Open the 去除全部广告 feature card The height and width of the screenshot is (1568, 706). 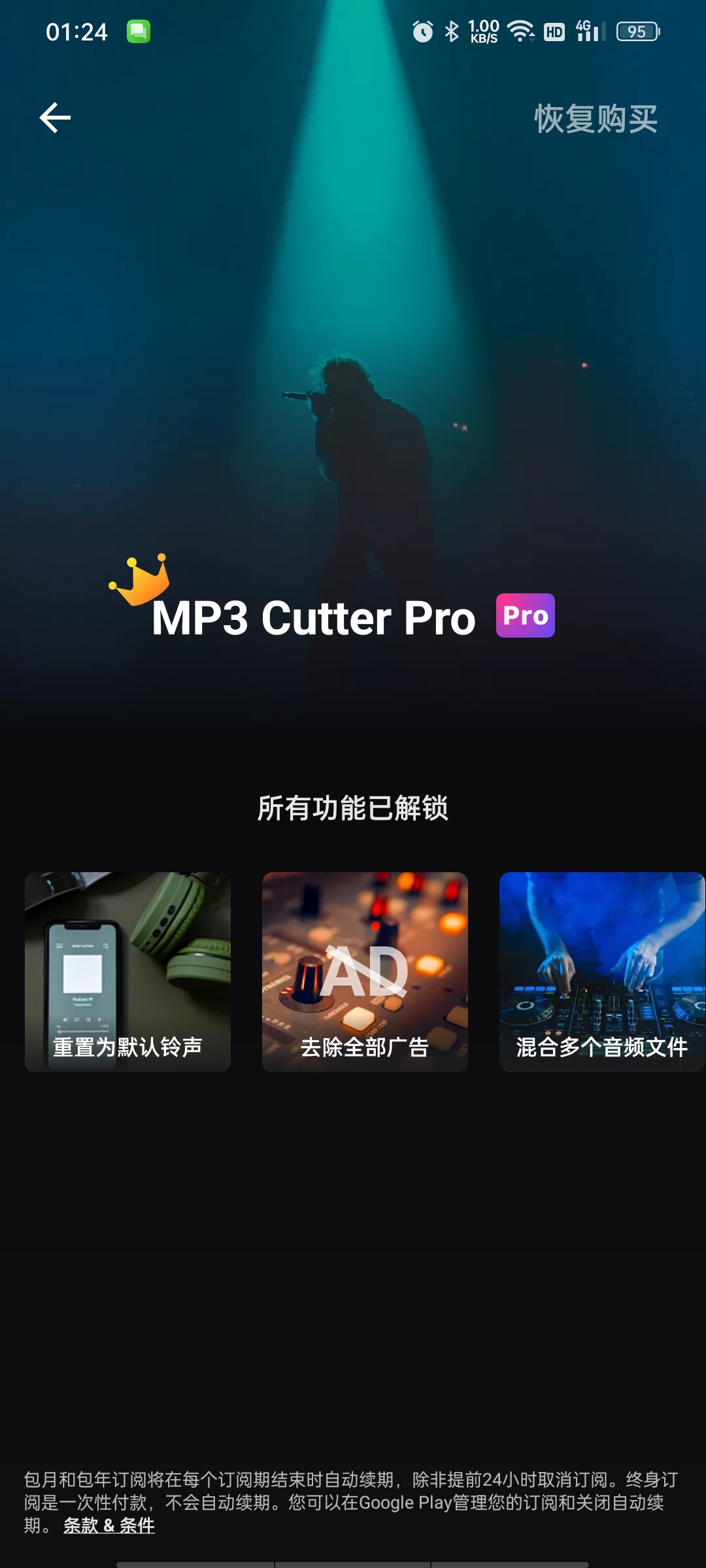coord(365,972)
